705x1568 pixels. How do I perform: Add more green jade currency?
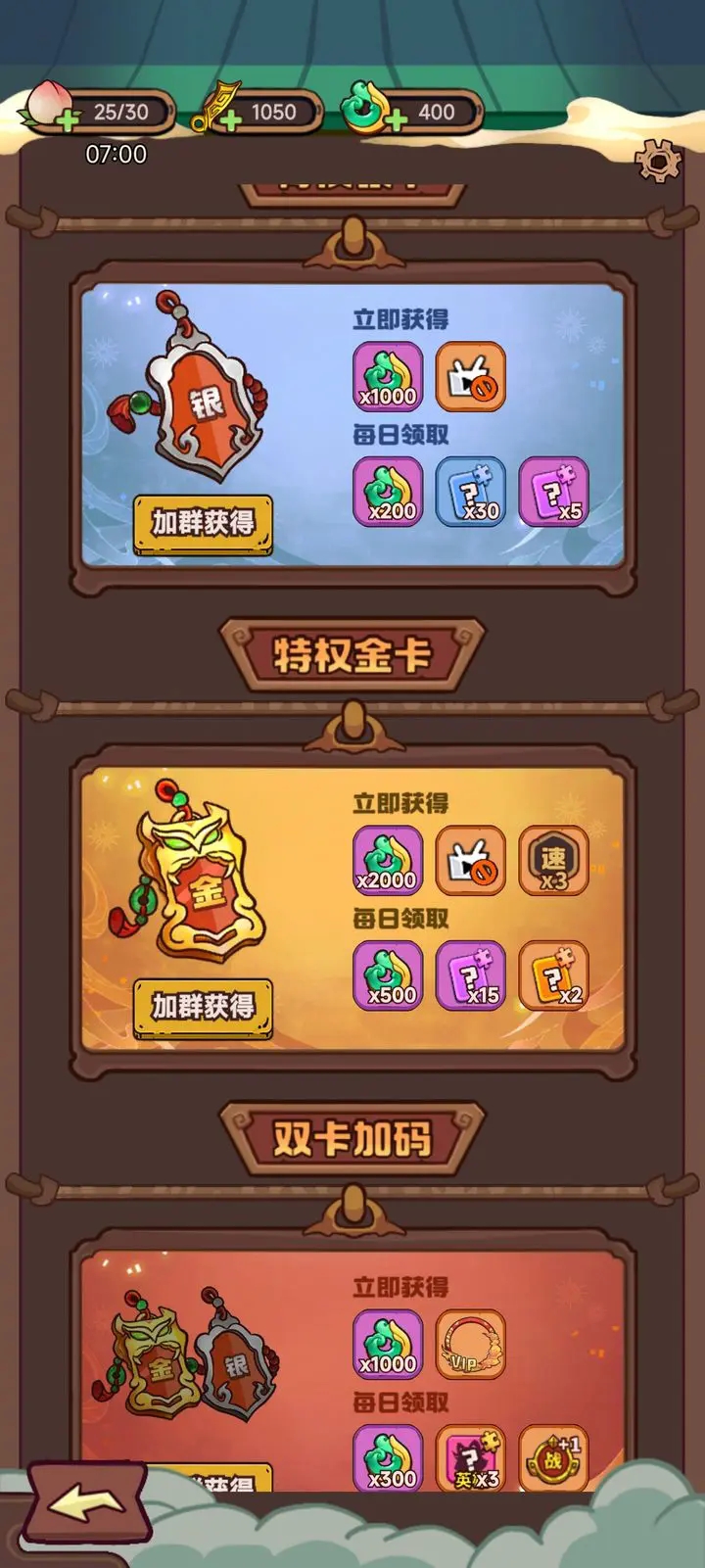coord(396,121)
